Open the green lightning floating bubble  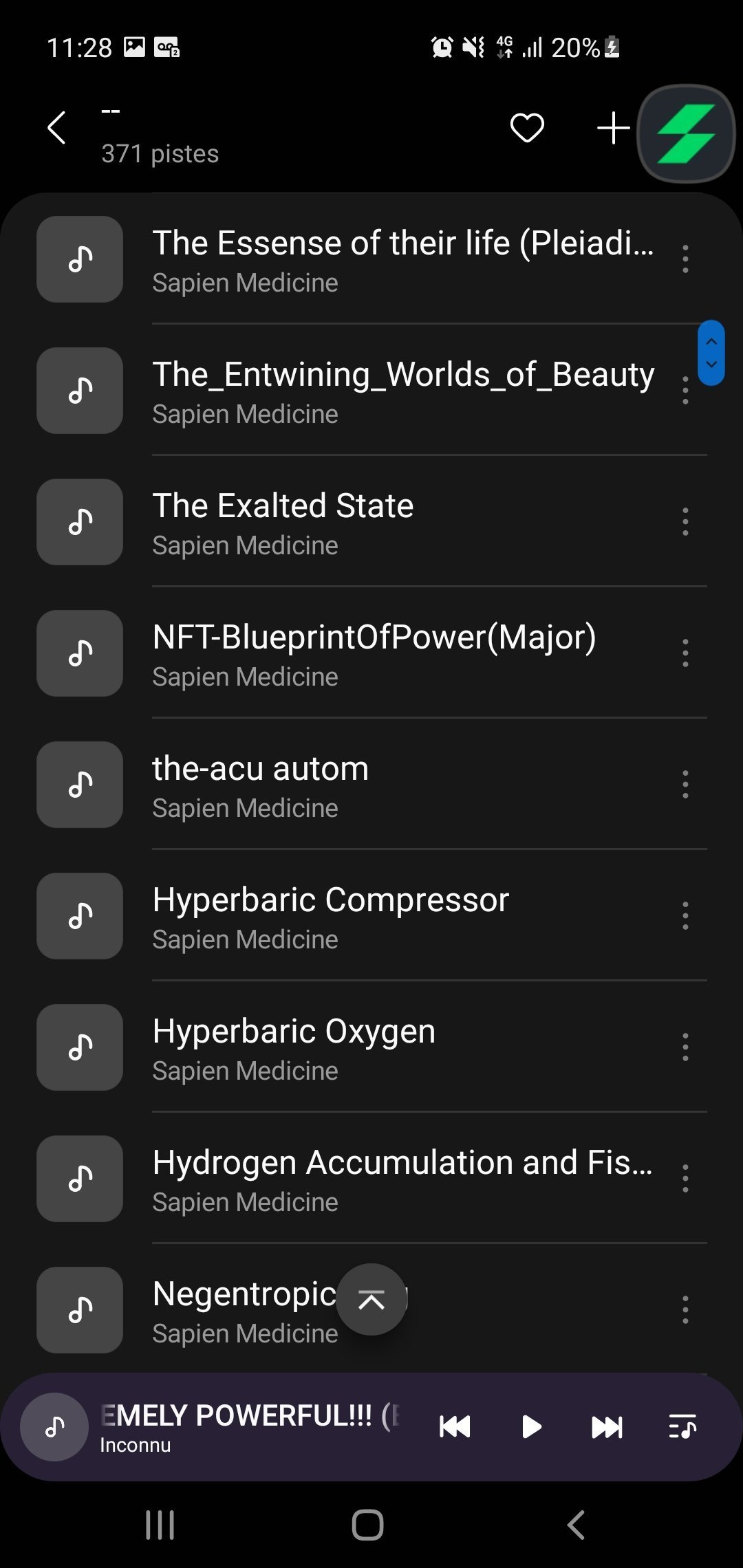pyautogui.click(x=687, y=133)
